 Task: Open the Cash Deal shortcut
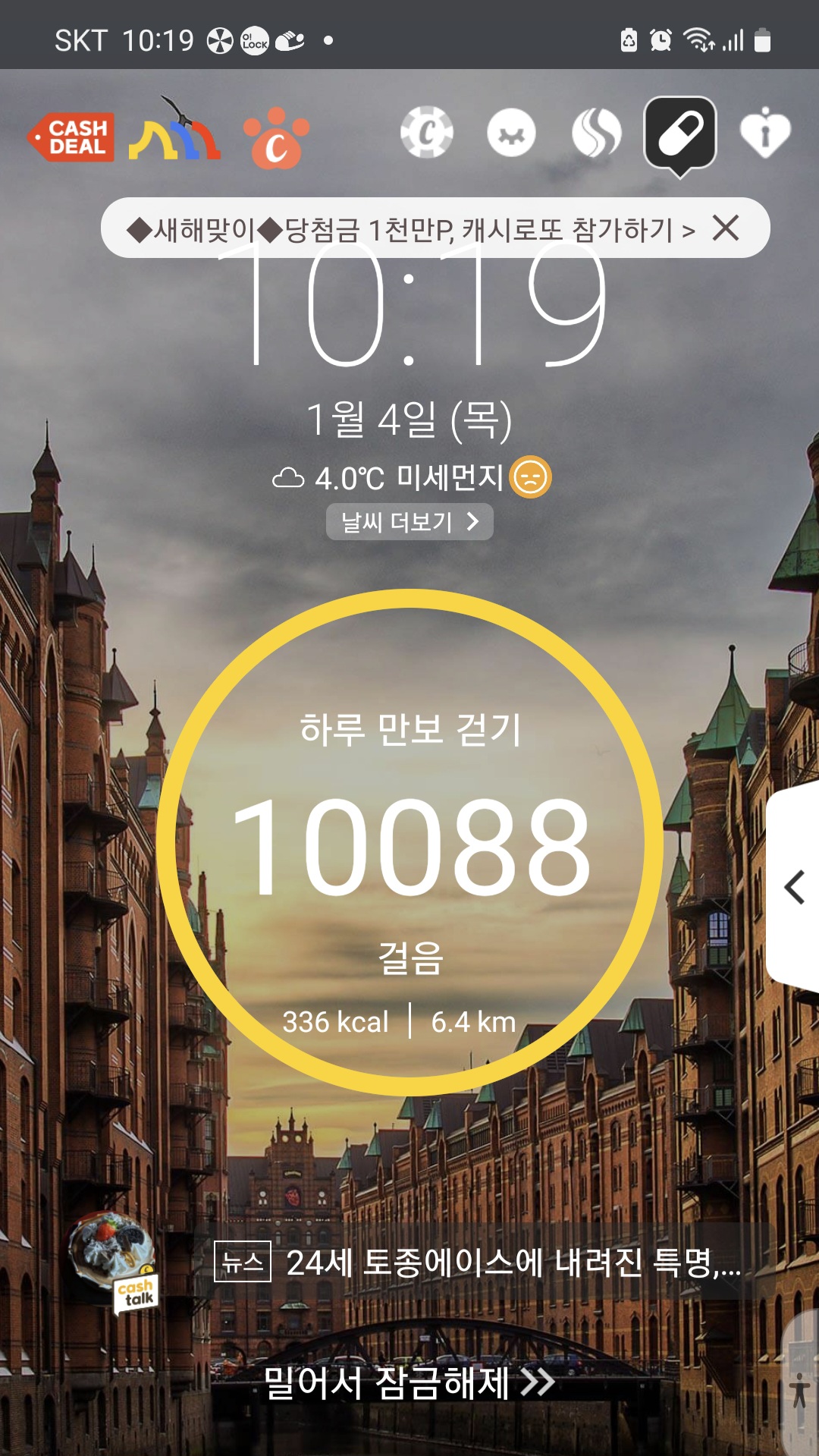(71, 137)
